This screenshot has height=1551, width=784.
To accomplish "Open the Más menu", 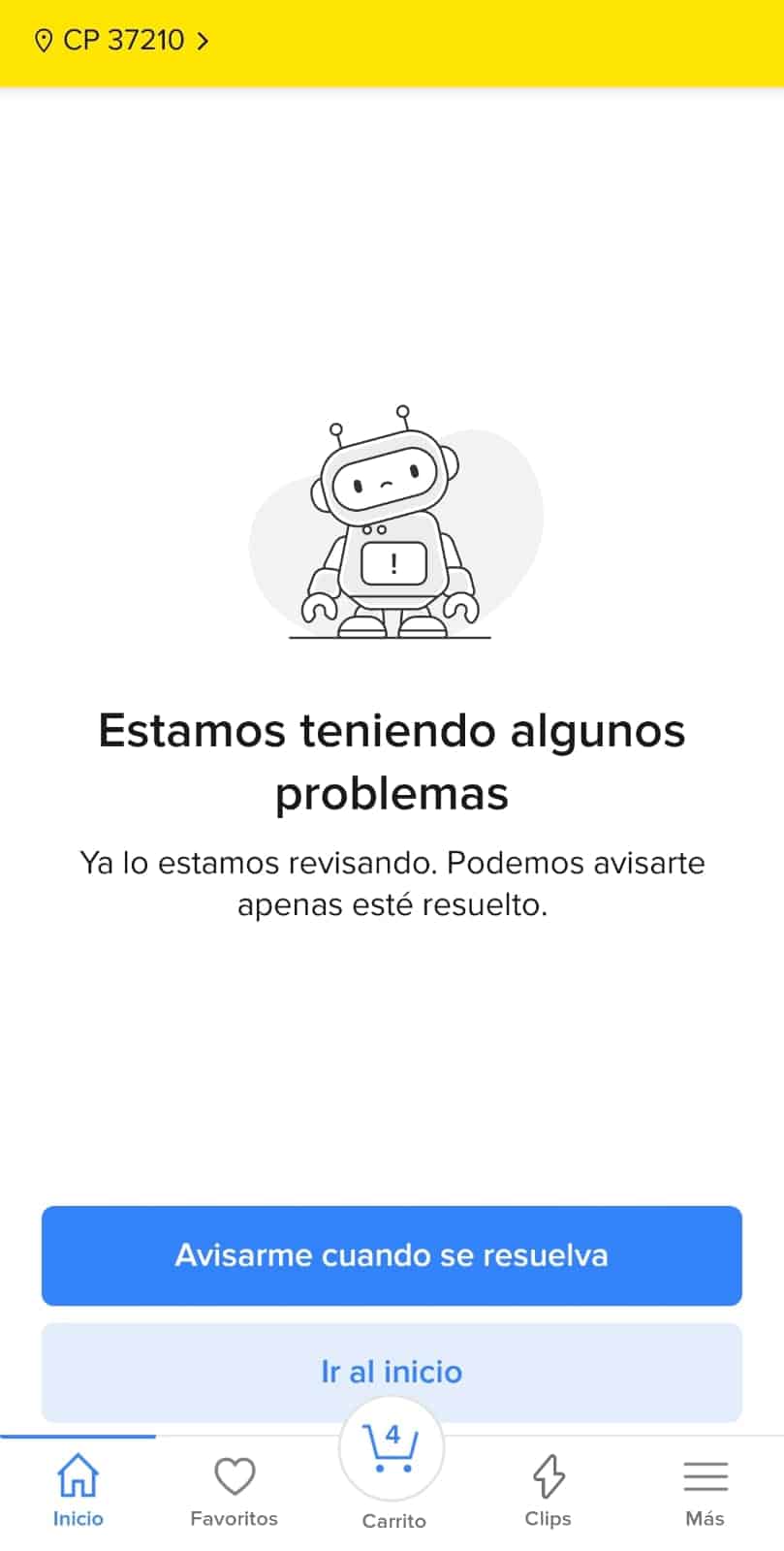I will pos(705,1490).
